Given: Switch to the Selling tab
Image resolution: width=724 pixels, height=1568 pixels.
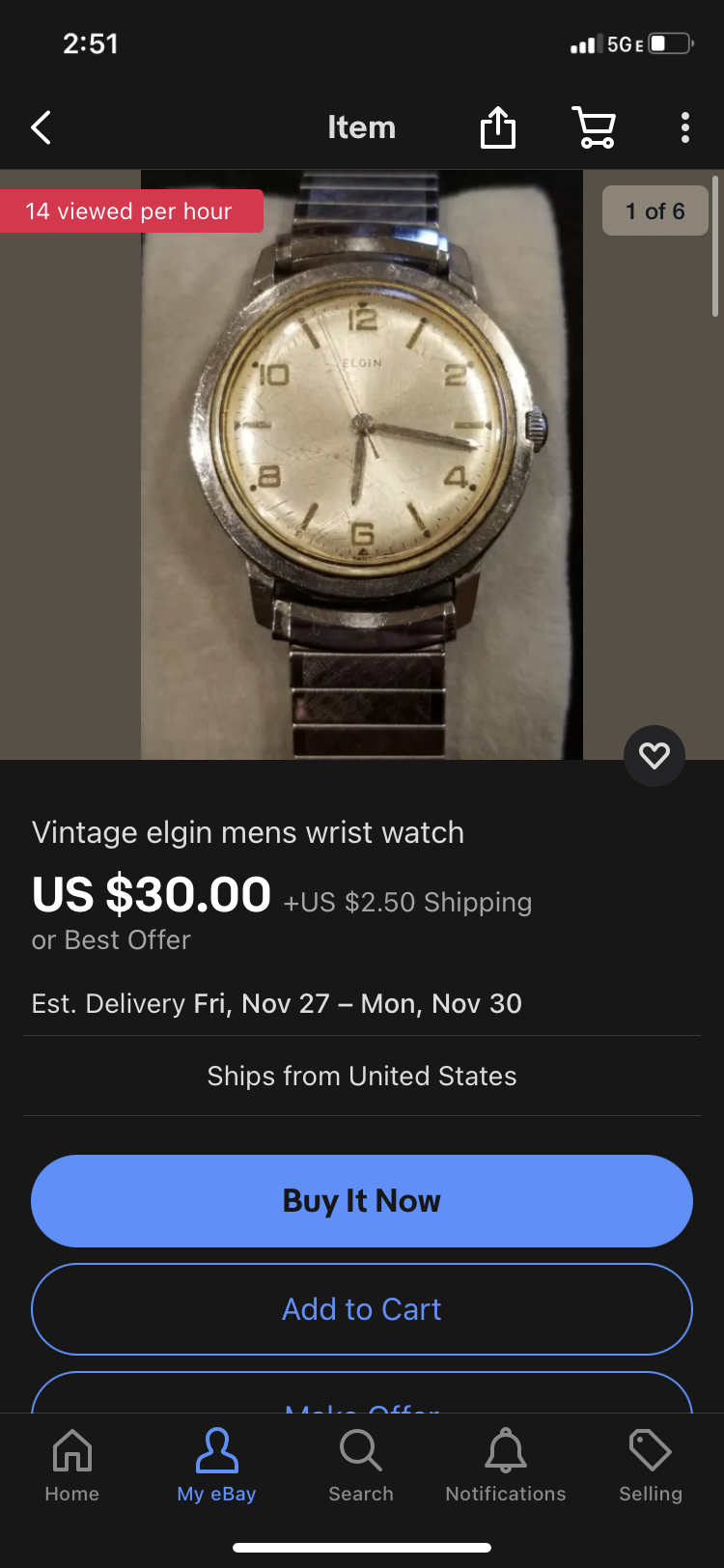Looking at the screenshot, I should [651, 1466].
